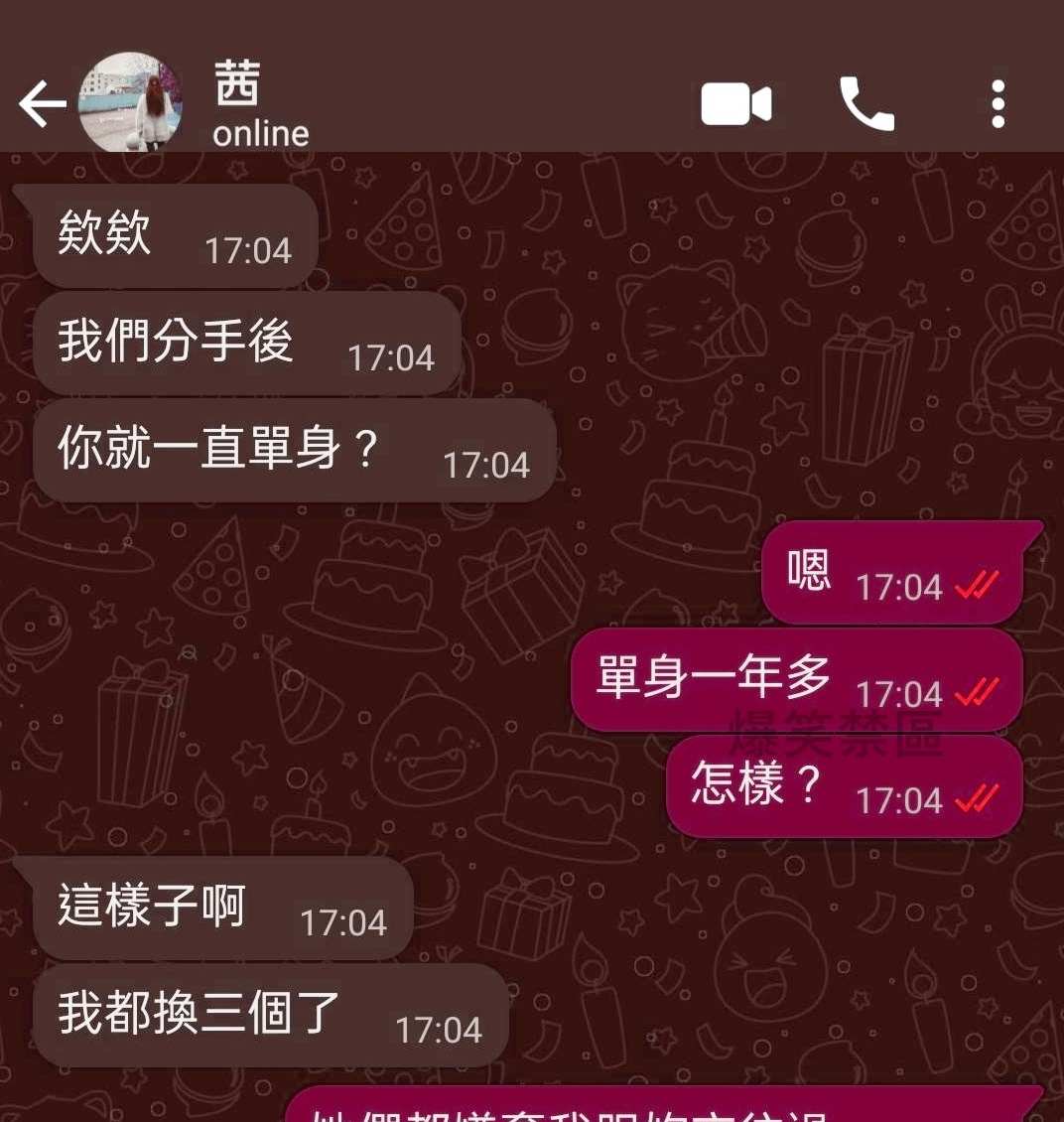Open the three-dot overflow menu
1064x1122 pixels.
point(997,104)
